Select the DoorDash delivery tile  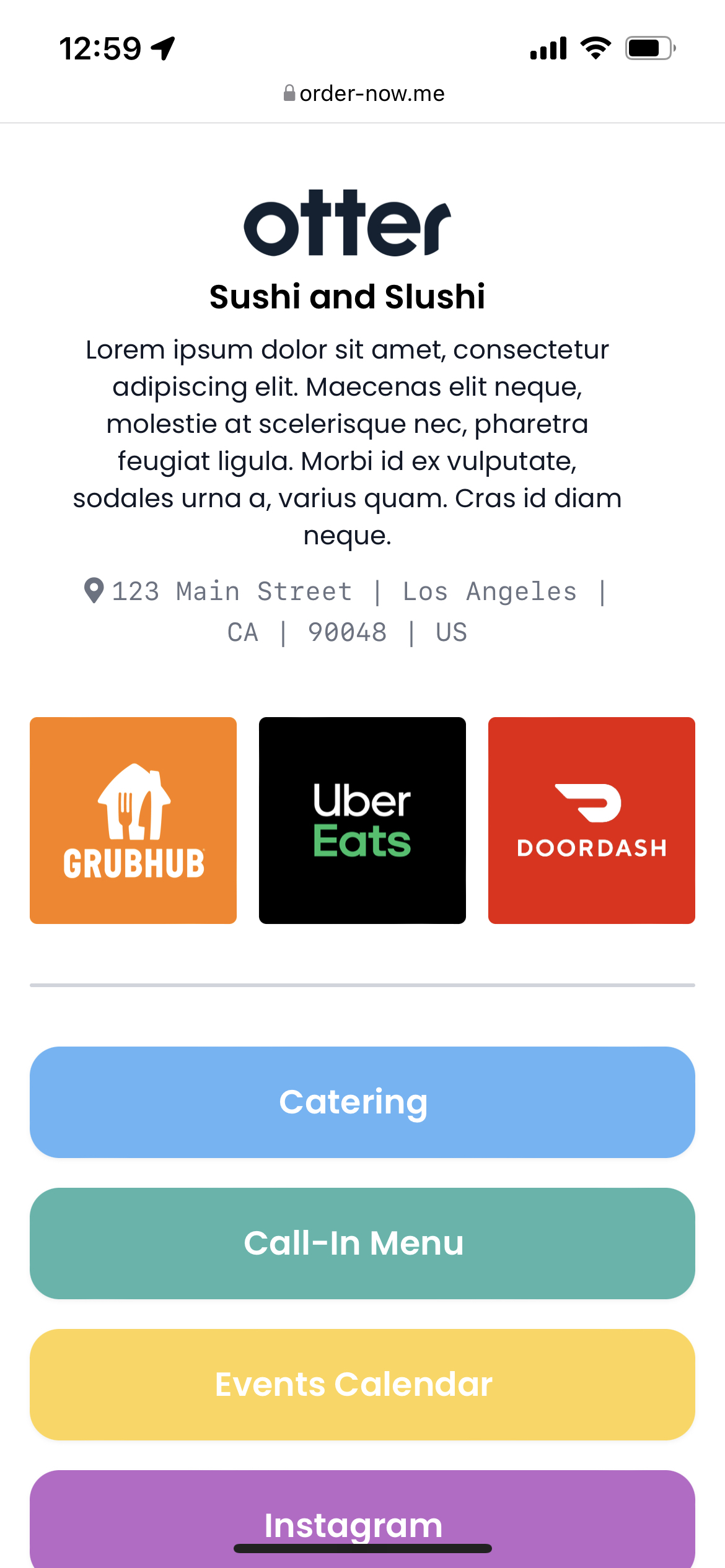[x=592, y=820]
